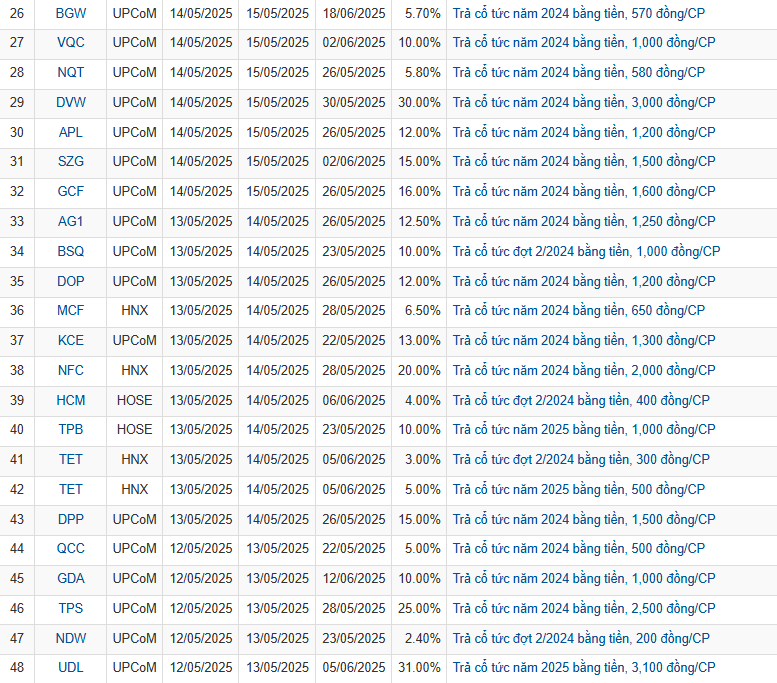The image size is (777, 683).
Task: Tap the GCF ticker link
Action: 70,192
